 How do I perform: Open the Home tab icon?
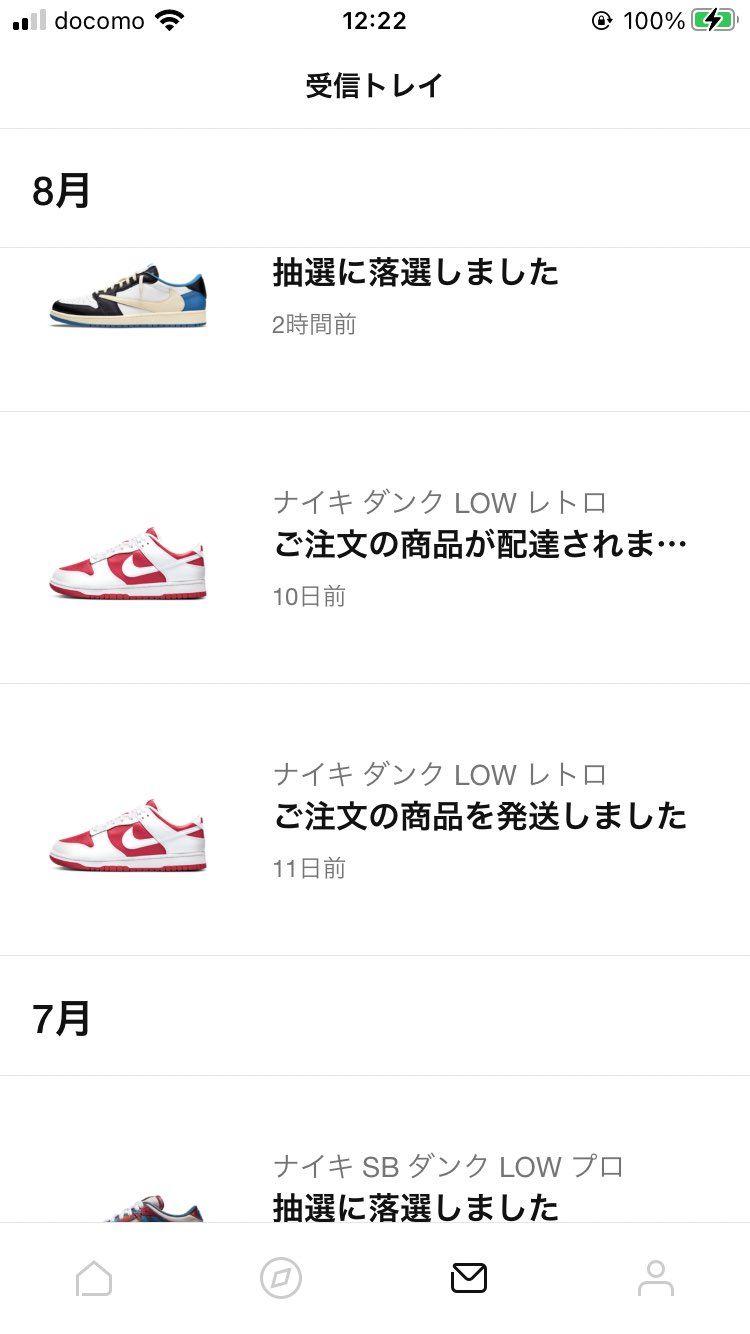pyautogui.click(x=94, y=1277)
